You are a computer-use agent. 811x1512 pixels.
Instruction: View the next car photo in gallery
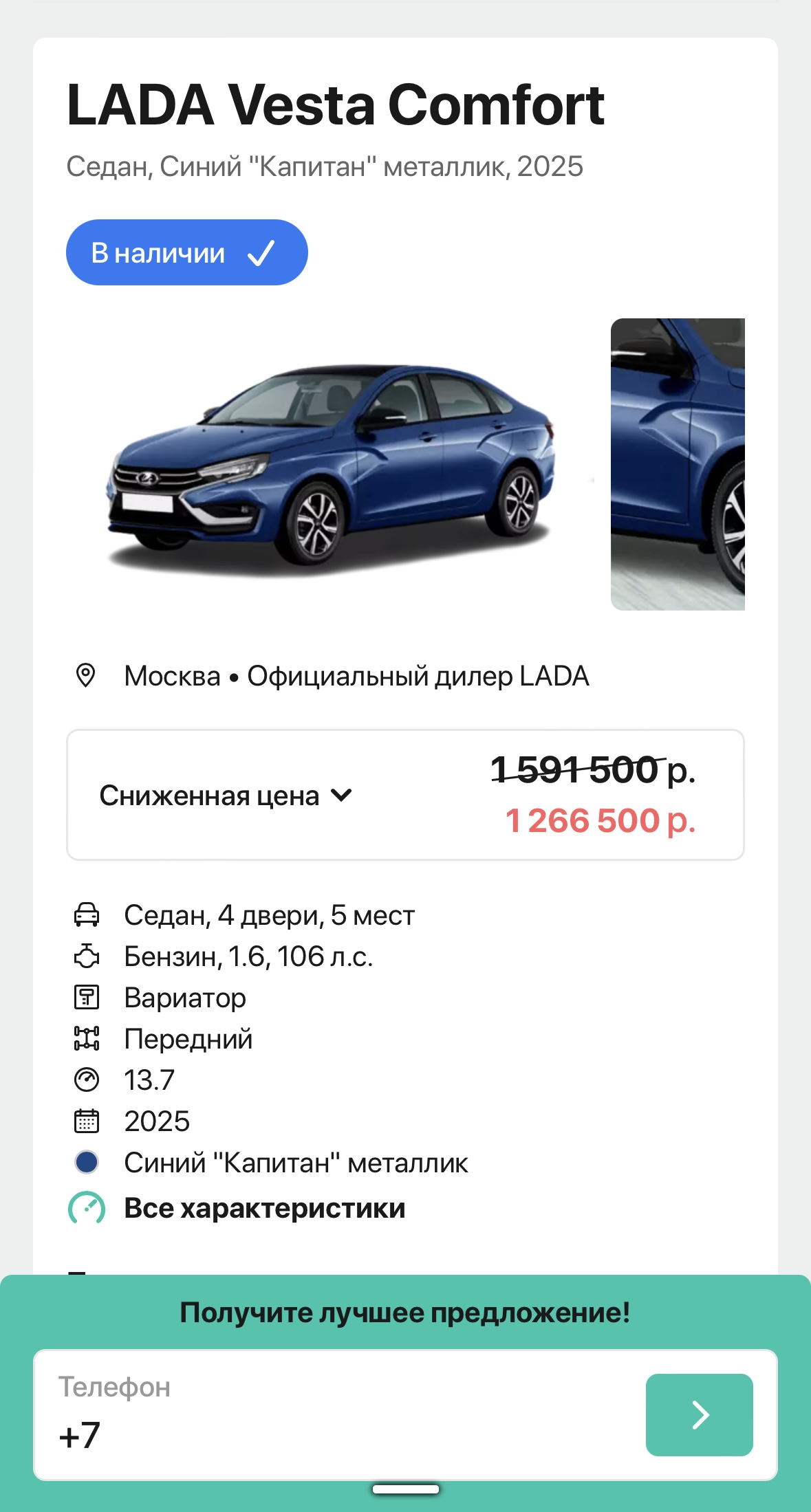pyautogui.click(x=678, y=464)
